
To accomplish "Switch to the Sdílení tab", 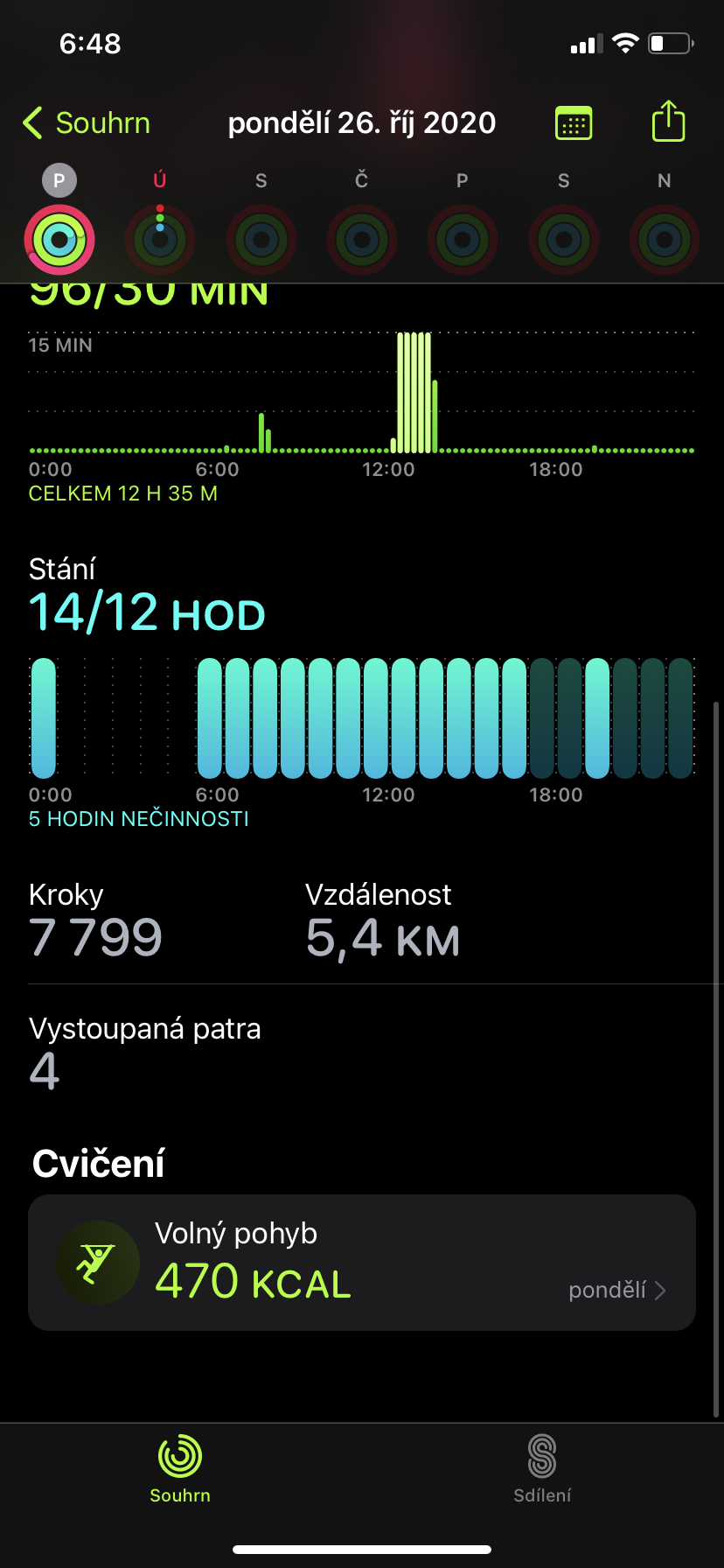I will pos(542,1469).
